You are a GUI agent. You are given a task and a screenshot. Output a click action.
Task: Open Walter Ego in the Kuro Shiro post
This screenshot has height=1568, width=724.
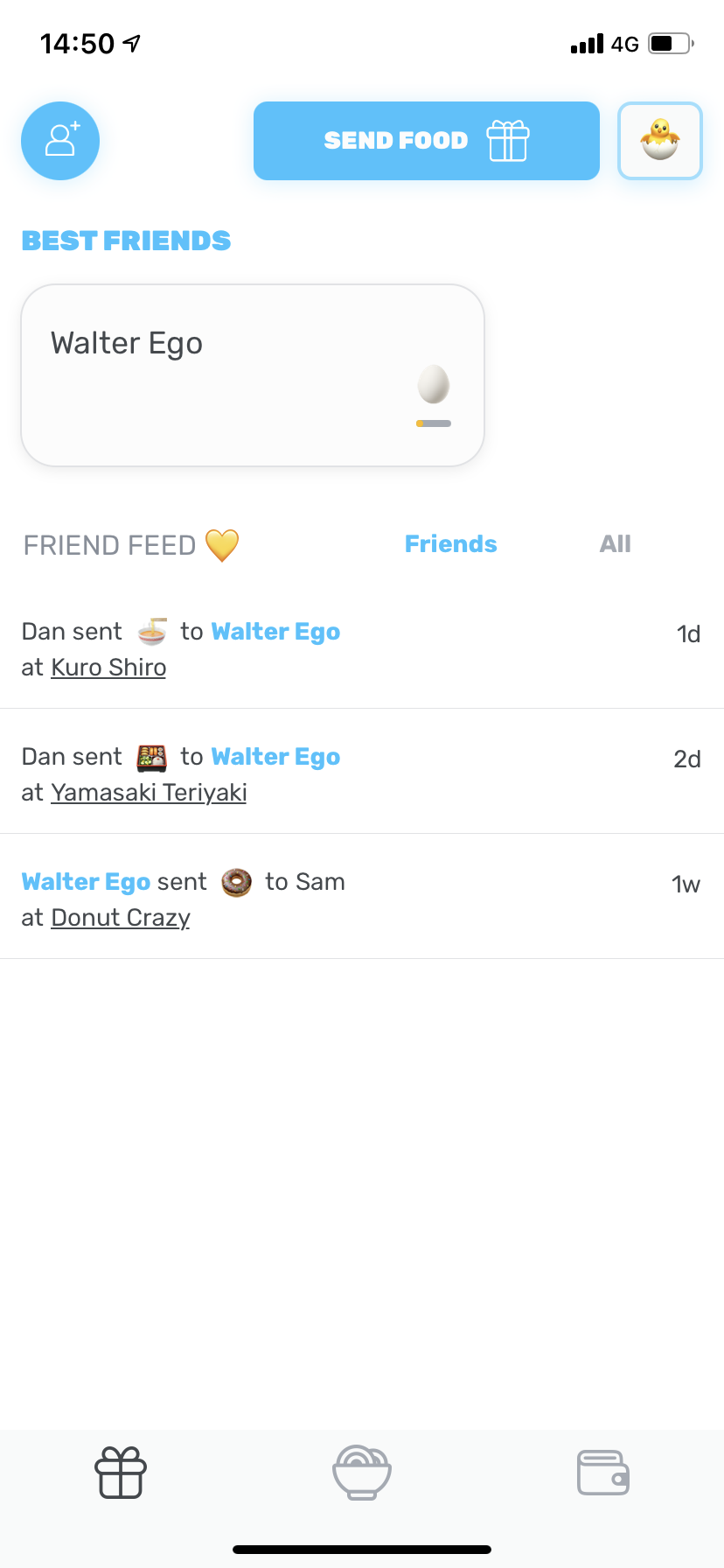[275, 632]
